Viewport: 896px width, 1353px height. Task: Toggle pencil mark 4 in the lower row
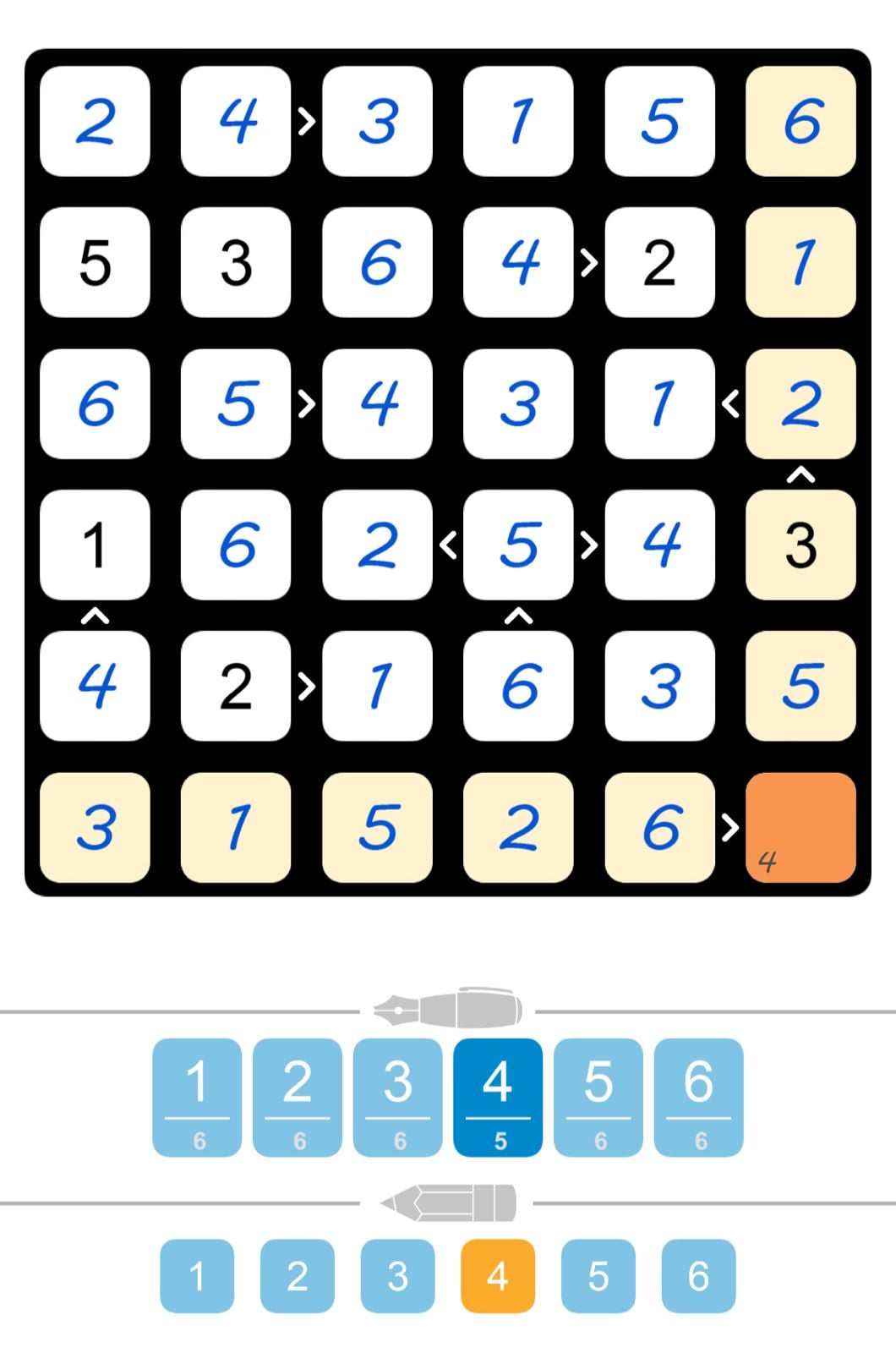497,1278
